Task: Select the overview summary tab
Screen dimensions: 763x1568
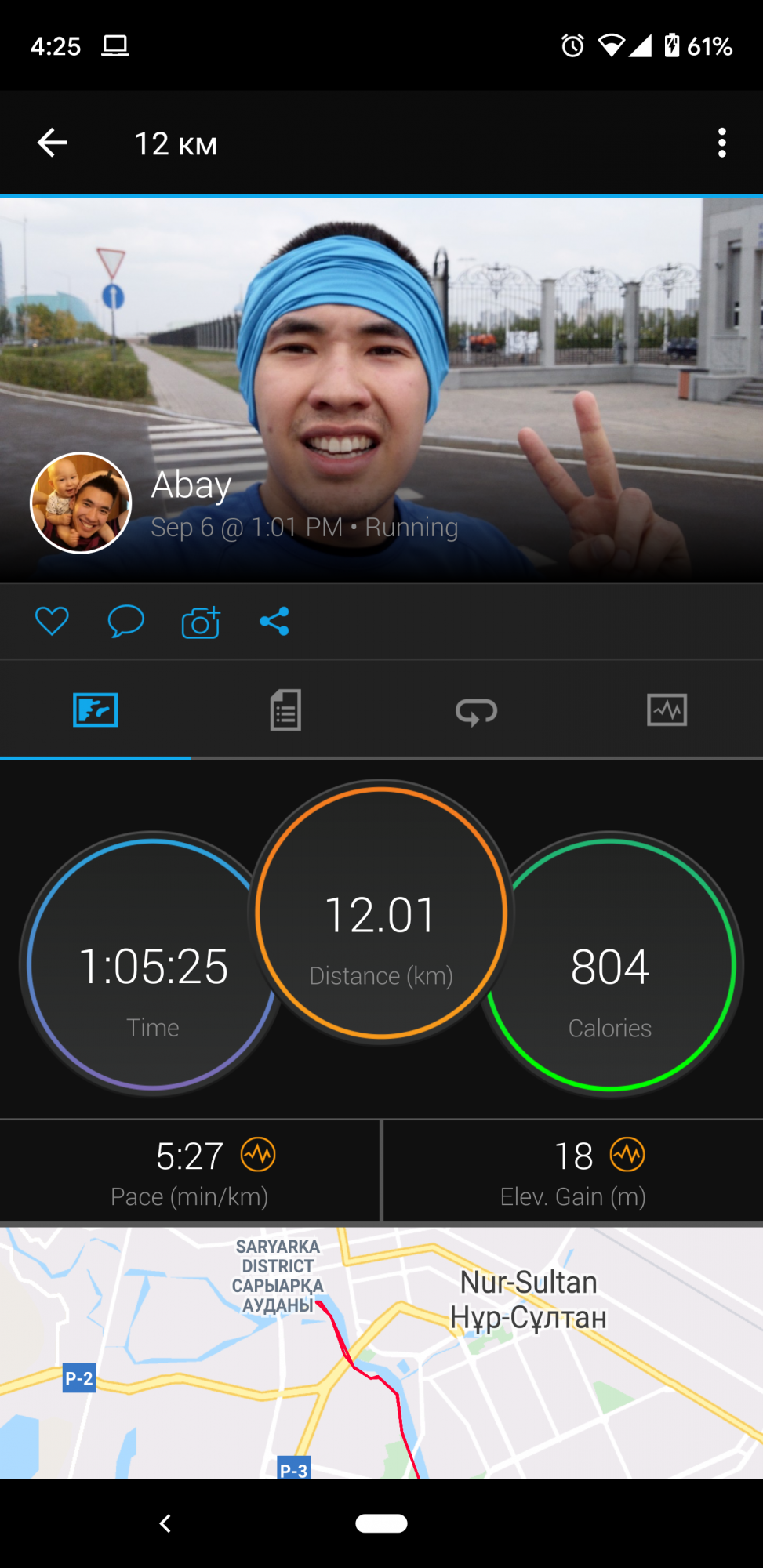Action: [95, 710]
